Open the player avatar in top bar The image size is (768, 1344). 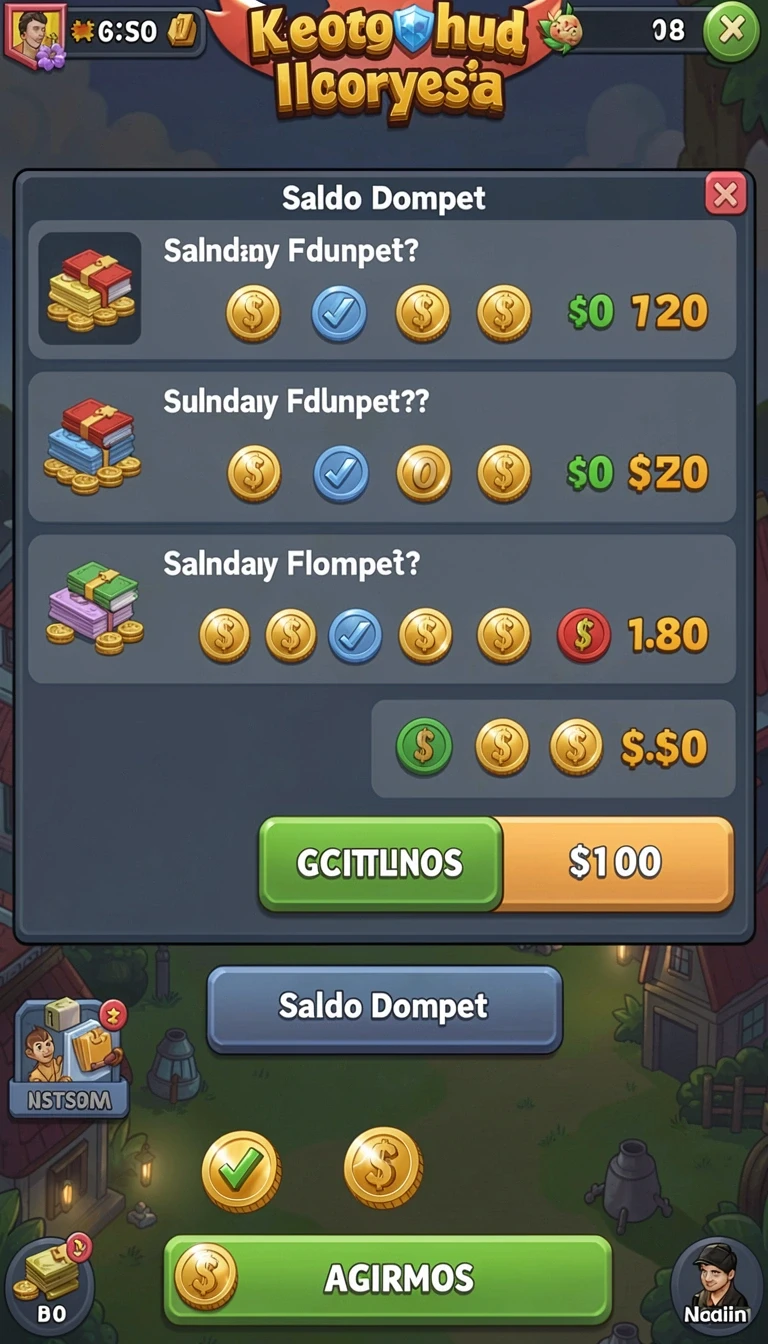click(35, 31)
